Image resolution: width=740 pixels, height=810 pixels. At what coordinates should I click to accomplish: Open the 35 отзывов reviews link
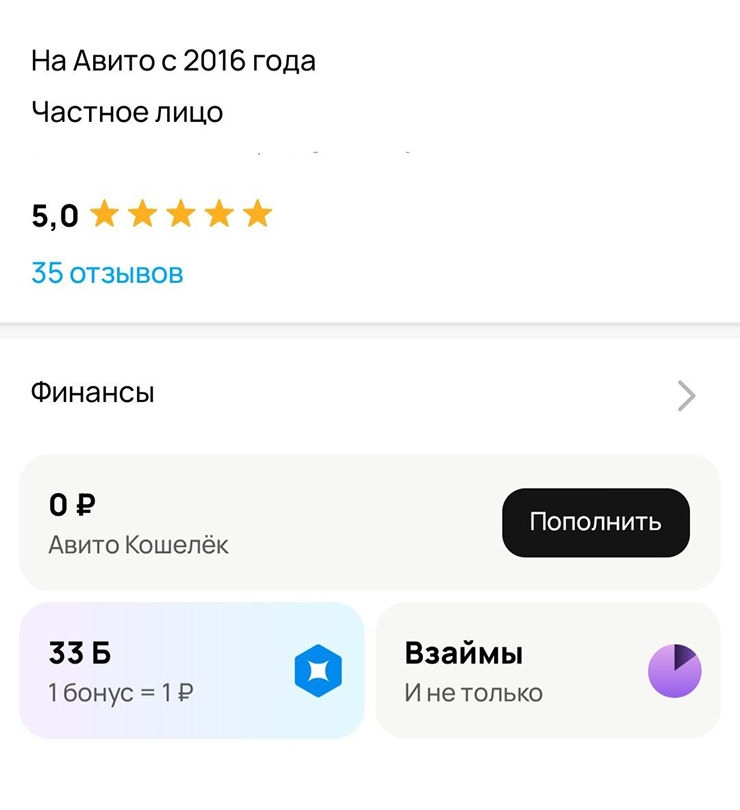coord(106,272)
